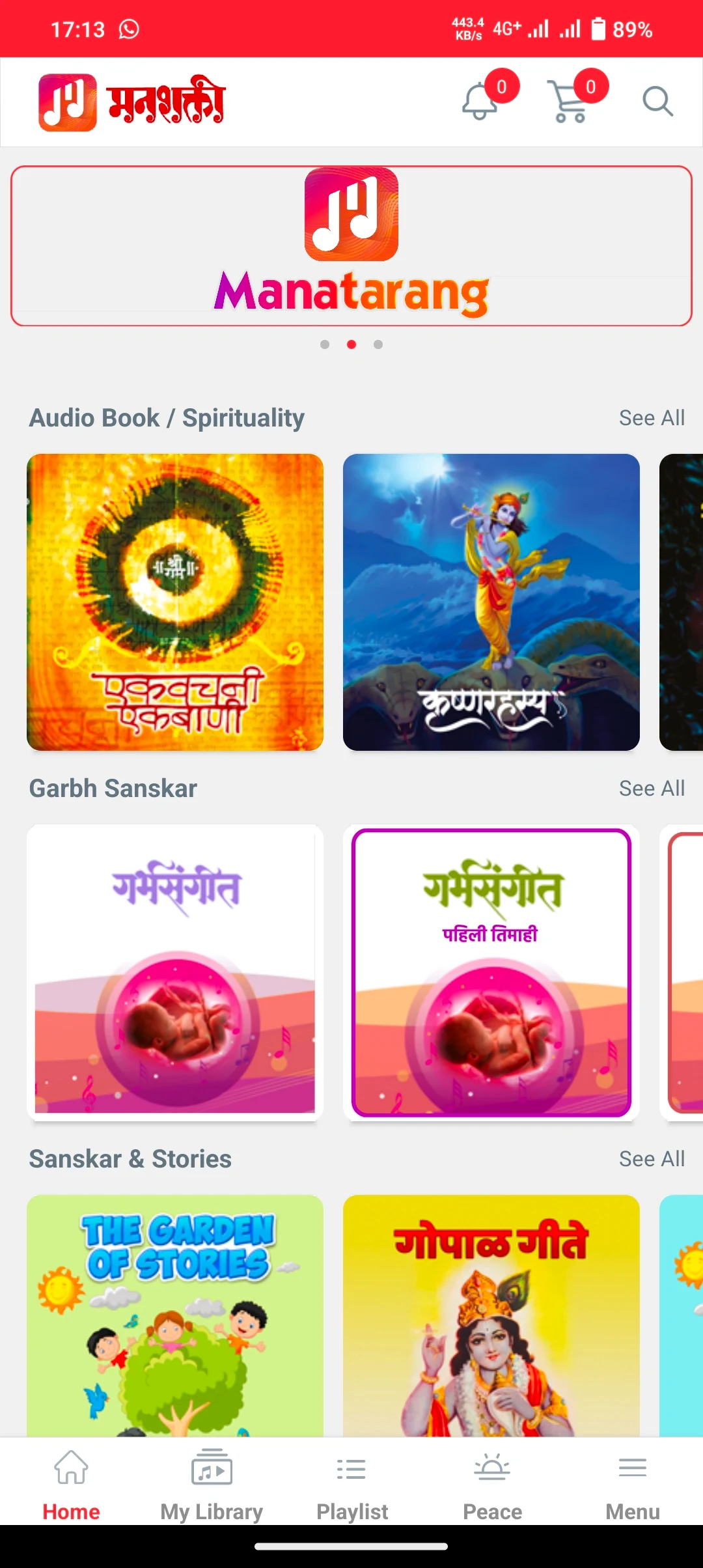
Task: Open the Manatarang banner
Action: click(x=351, y=246)
